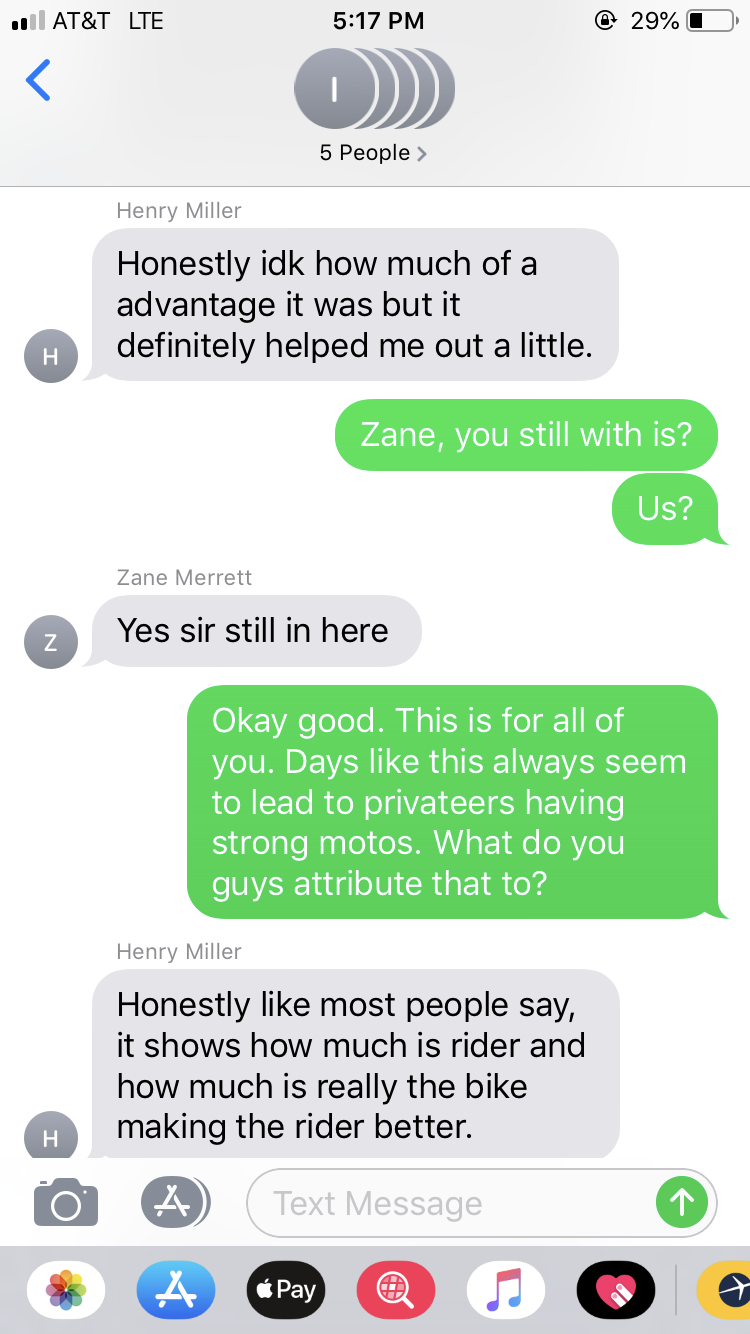Screen dimensions: 750x1334
Task: Go back to the messages list
Action: tap(38, 81)
